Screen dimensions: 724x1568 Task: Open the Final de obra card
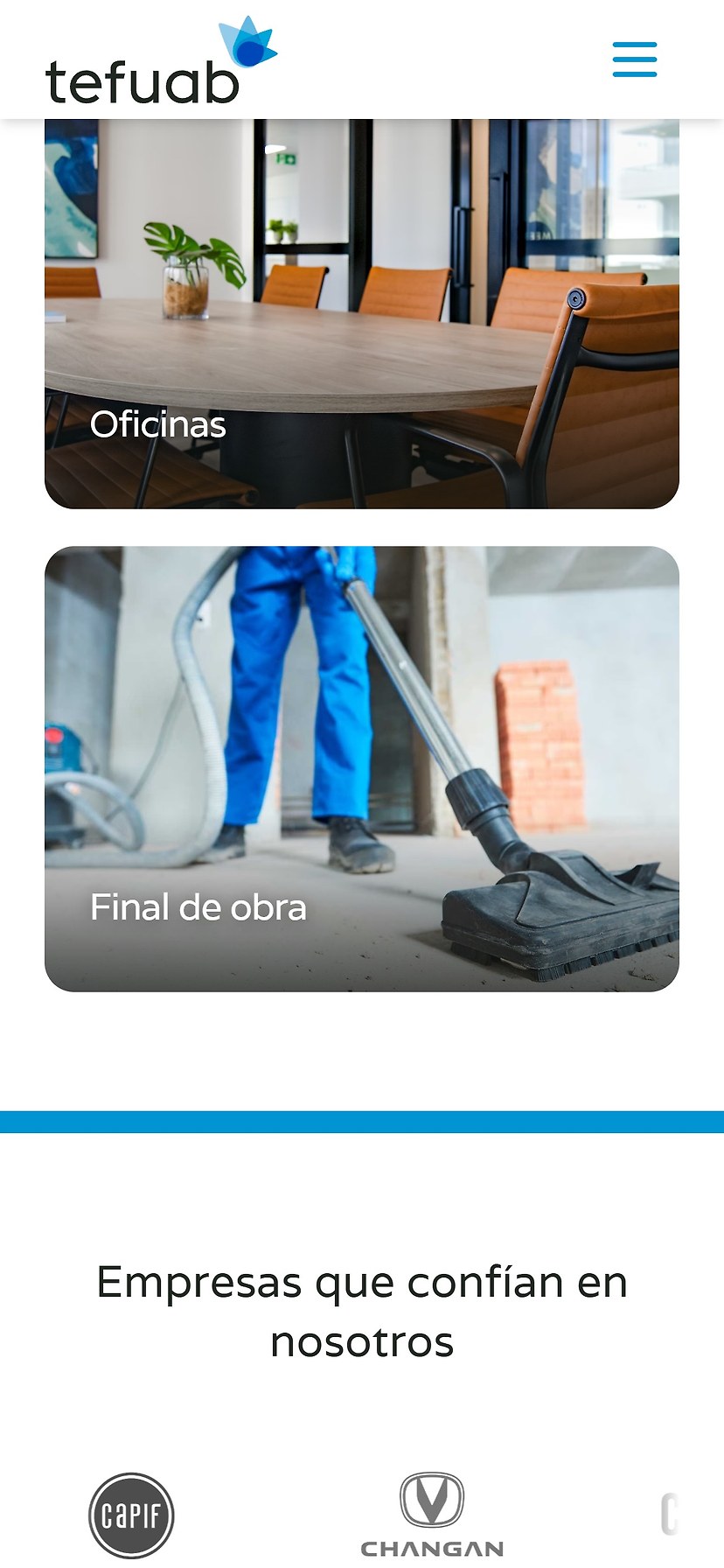coord(362,769)
